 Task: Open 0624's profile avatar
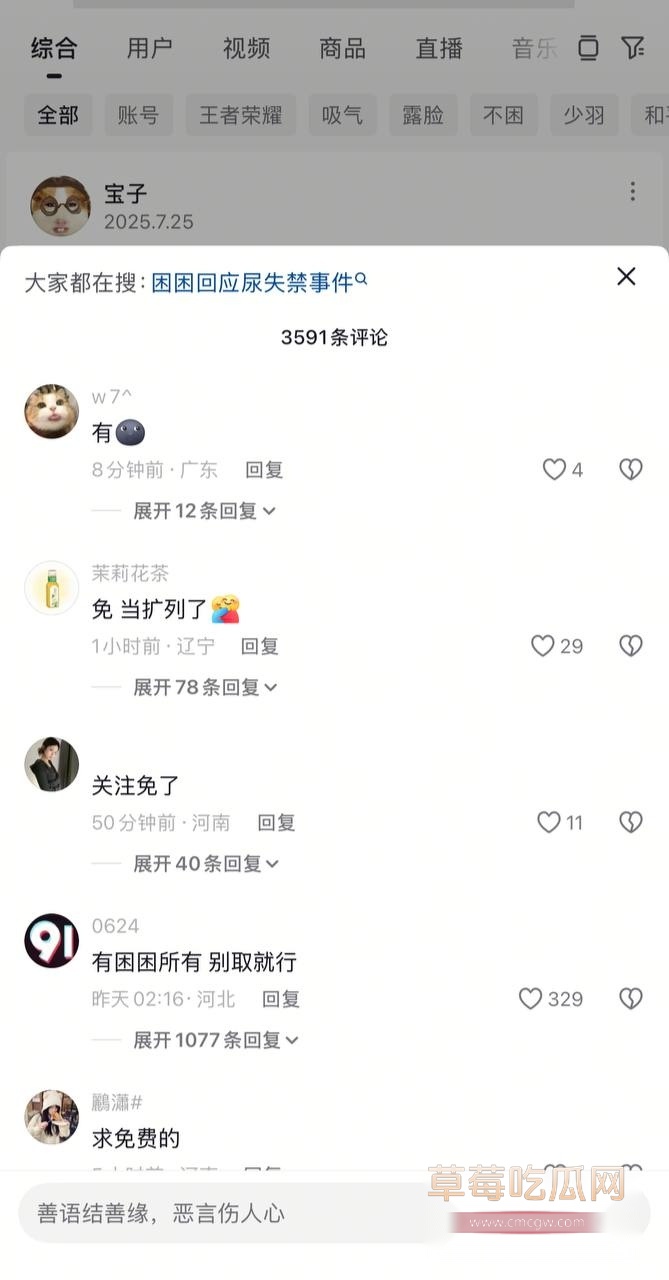[x=51, y=941]
